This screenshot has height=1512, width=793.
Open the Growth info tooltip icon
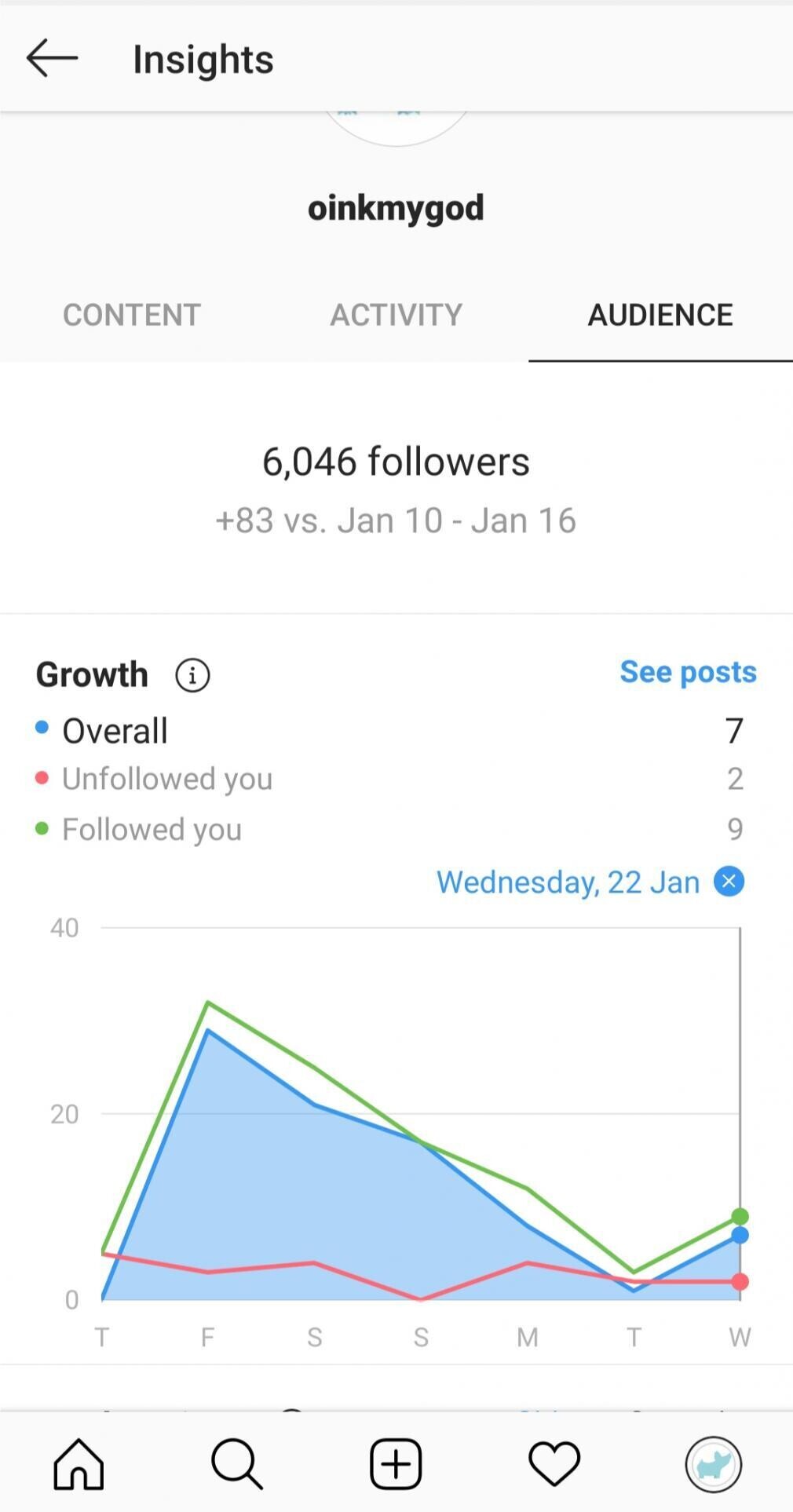[x=191, y=674]
